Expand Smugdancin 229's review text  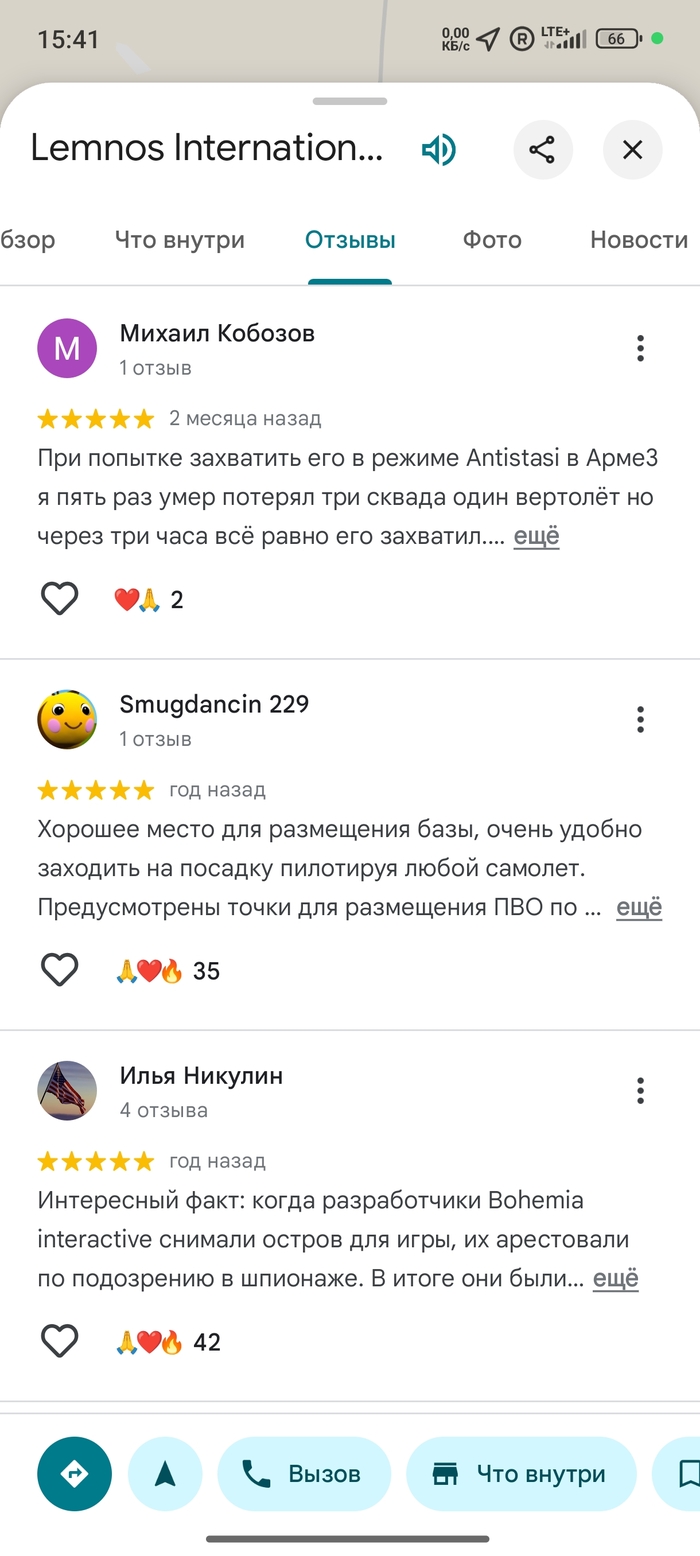coord(638,907)
